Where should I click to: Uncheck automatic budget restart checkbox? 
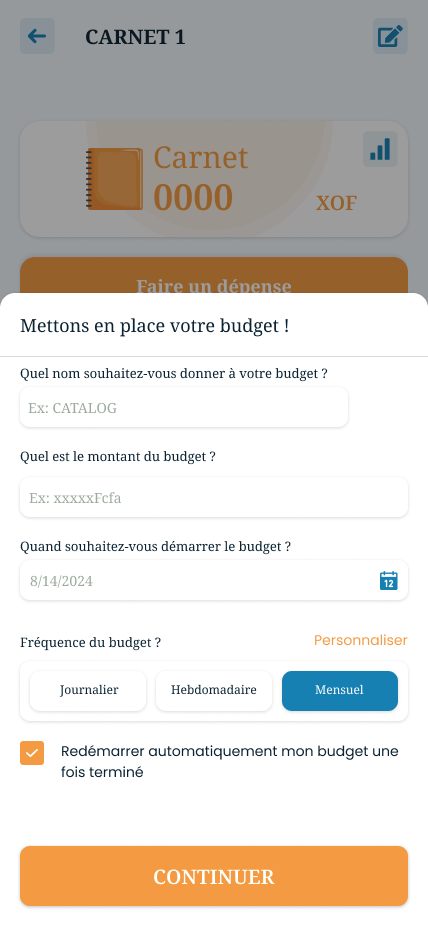(x=32, y=753)
